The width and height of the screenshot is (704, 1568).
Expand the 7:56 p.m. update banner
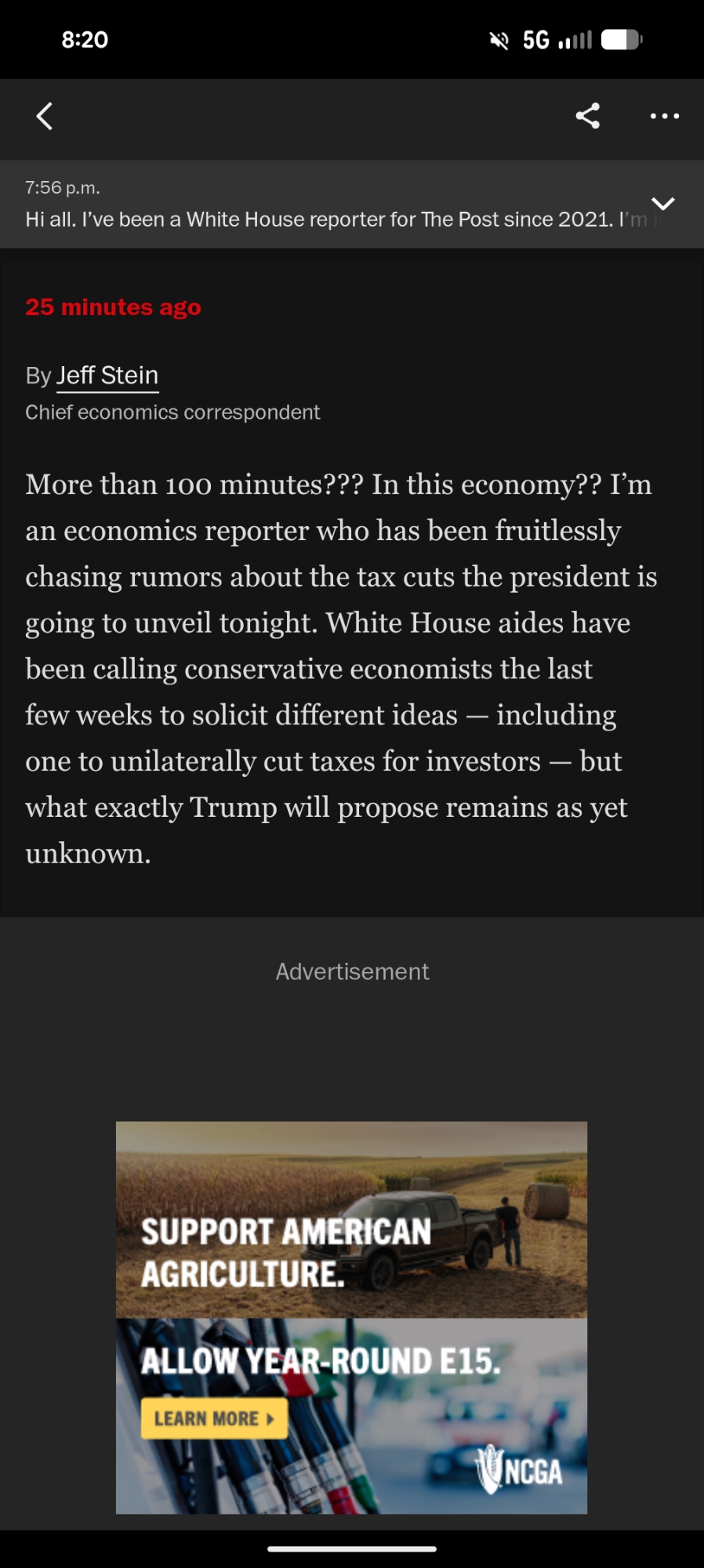(662, 204)
